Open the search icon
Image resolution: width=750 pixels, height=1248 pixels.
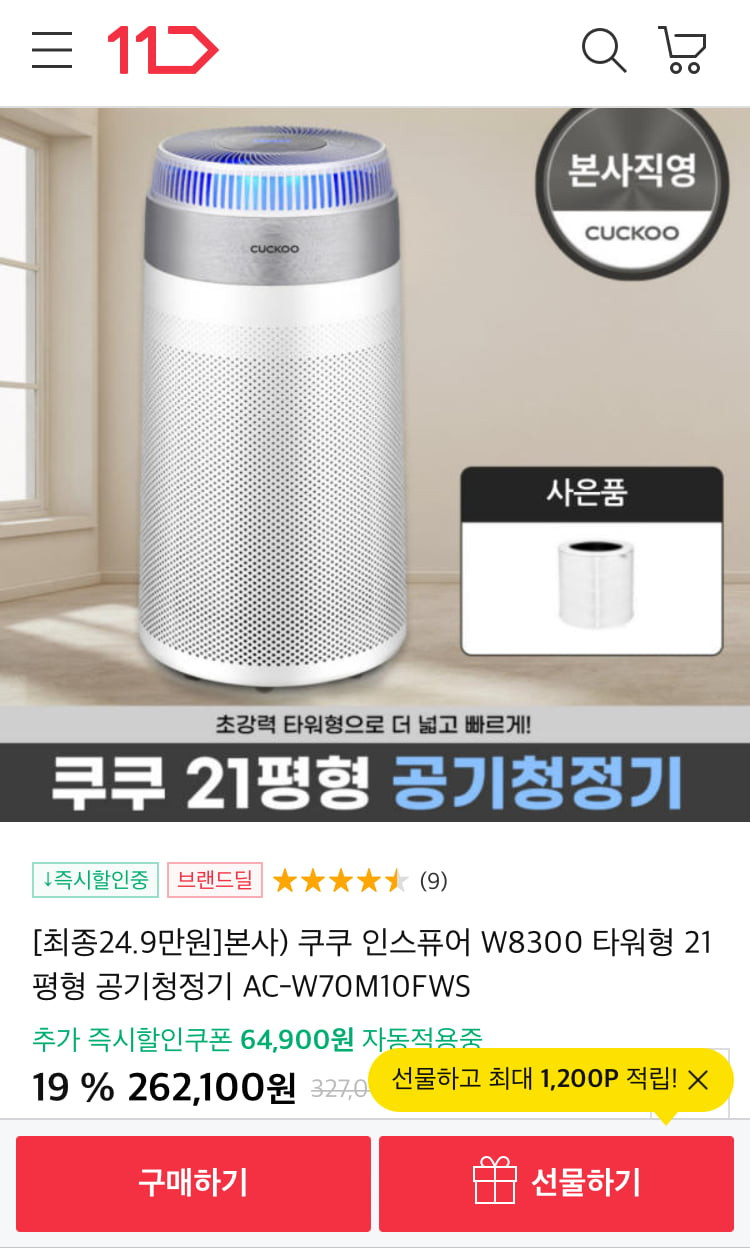(x=604, y=50)
